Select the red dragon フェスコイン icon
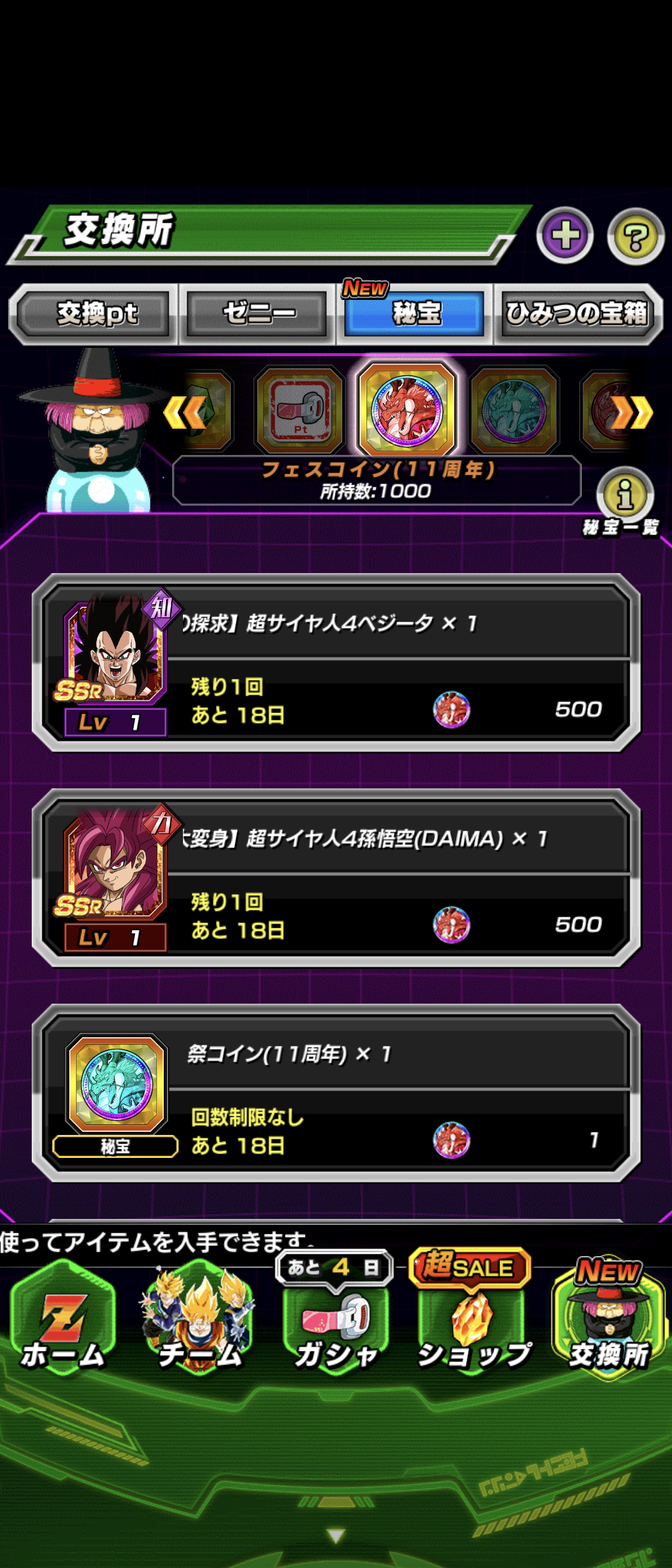 click(x=407, y=410)
